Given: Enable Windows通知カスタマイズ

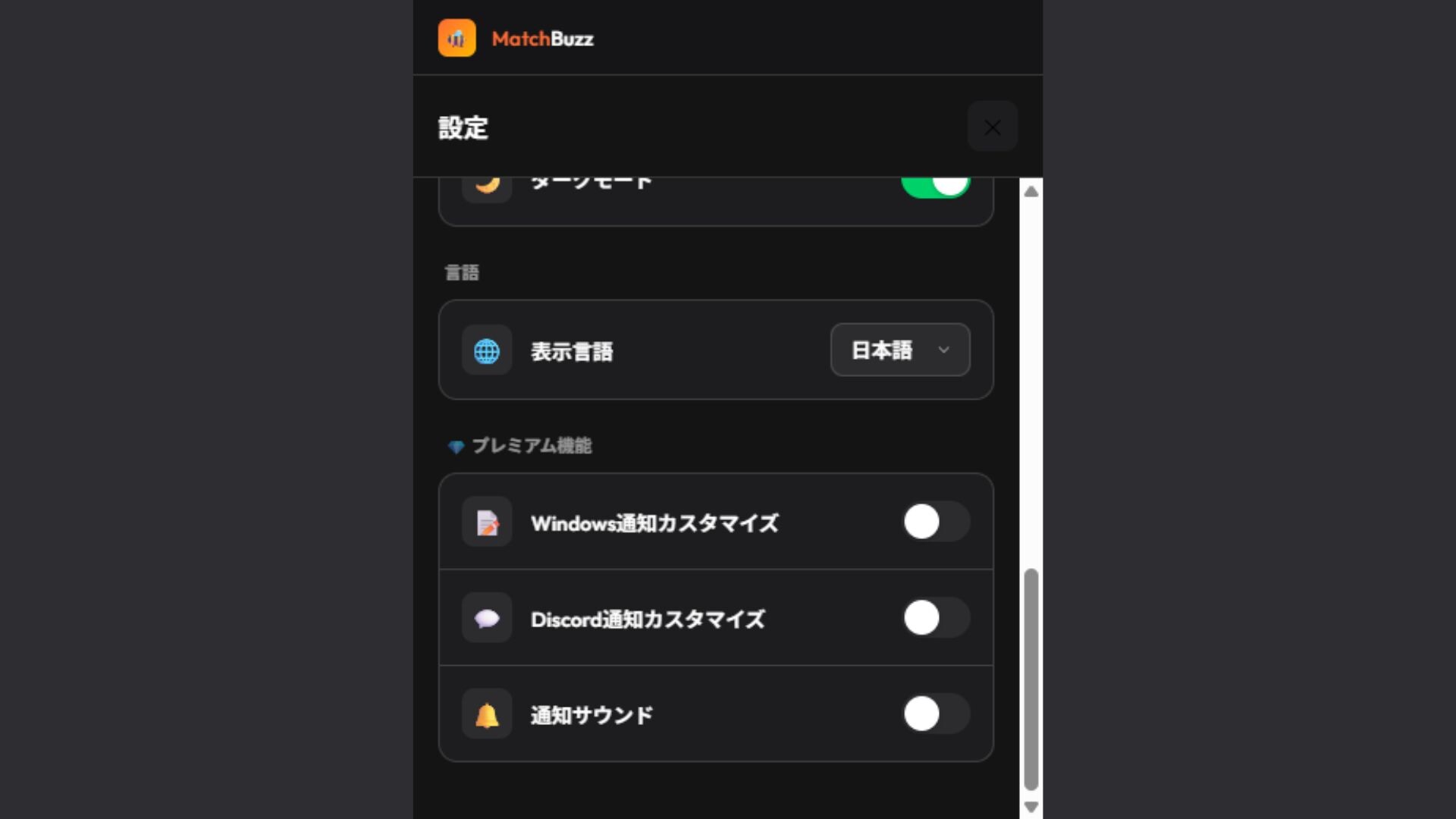Looking at the screenshot, I should [x=936, y=522].
